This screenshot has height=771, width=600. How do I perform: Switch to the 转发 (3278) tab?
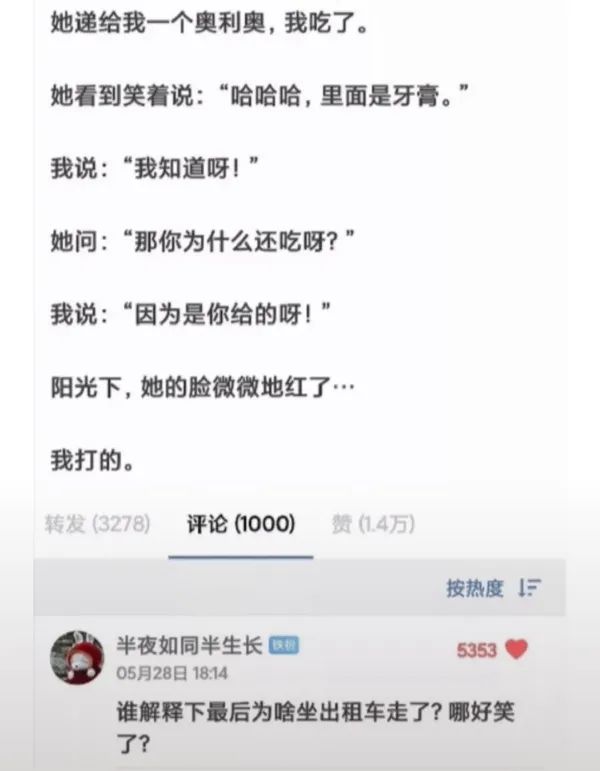[x=97, y=523]
